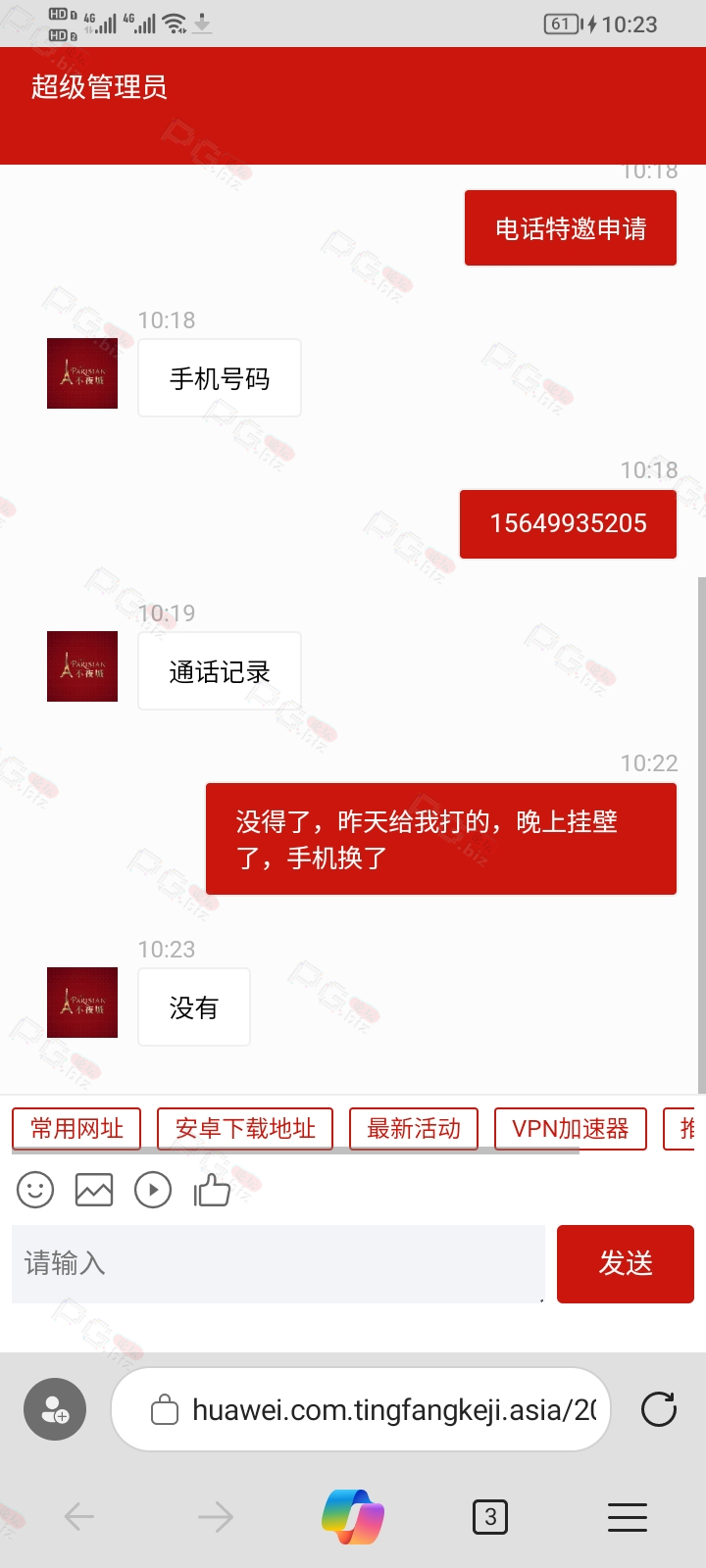The height and width of the screenshot is (1568, 706).
Task: View the open browser tabs
Action: pyautogui.click(x=490, y=1517)
